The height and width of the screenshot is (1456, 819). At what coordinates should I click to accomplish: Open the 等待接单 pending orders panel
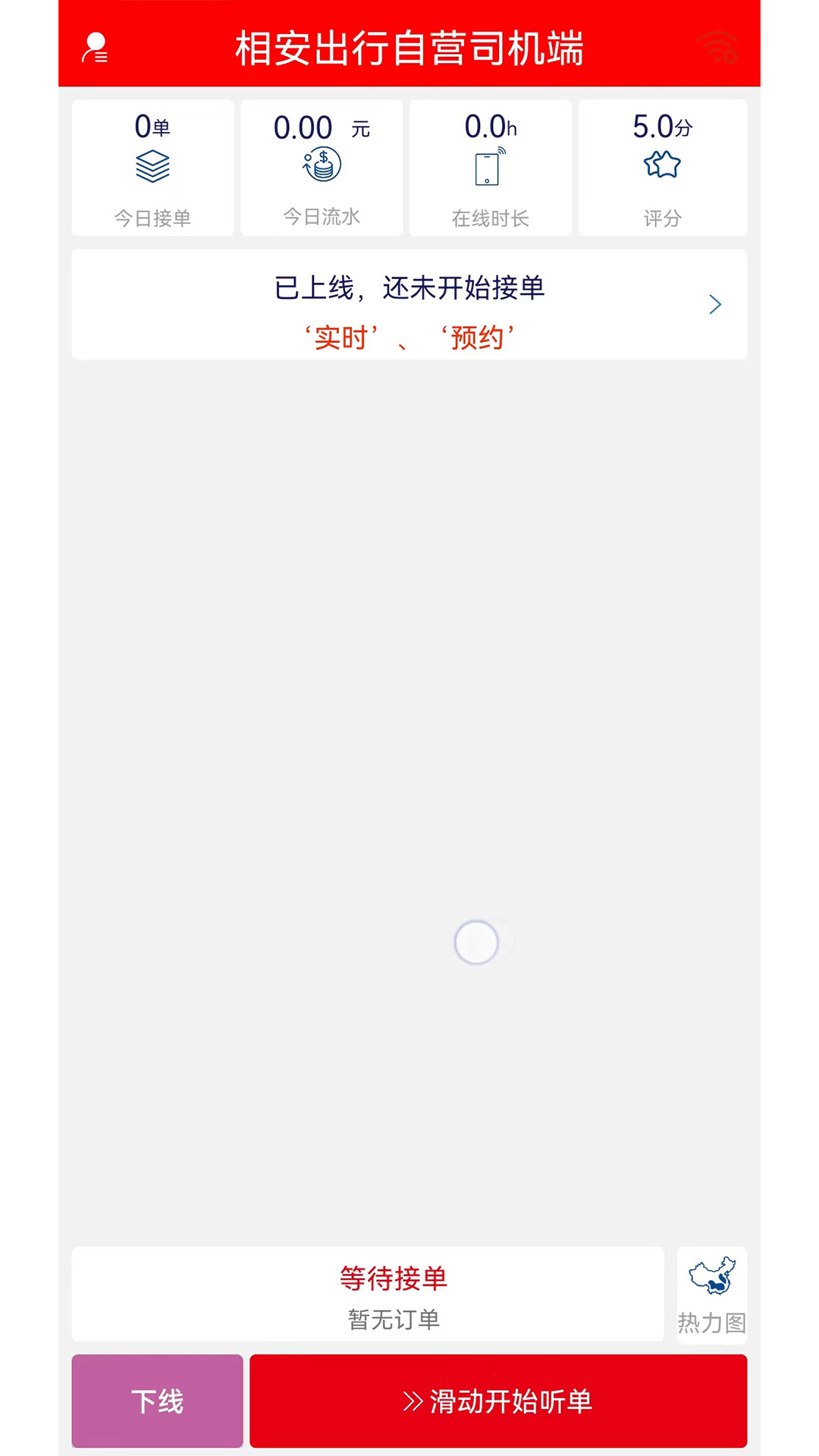368,1294
